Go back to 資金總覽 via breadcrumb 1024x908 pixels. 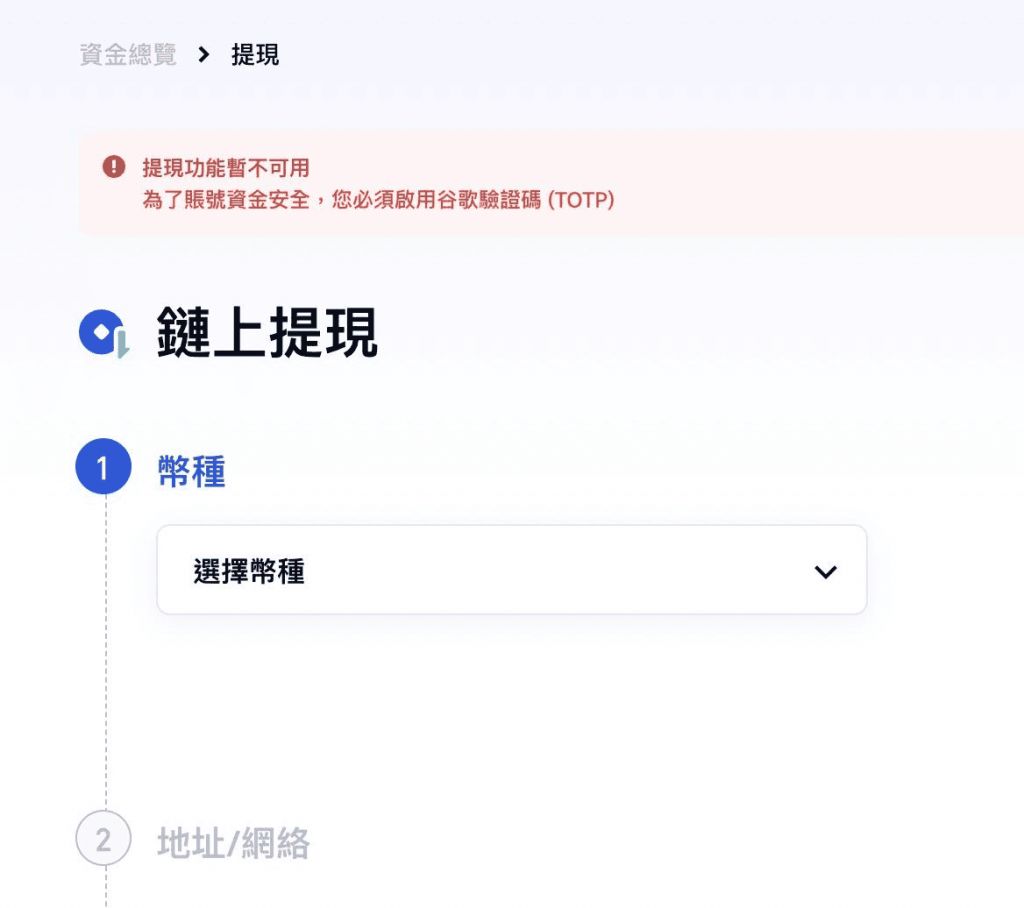tap(127, 55)
